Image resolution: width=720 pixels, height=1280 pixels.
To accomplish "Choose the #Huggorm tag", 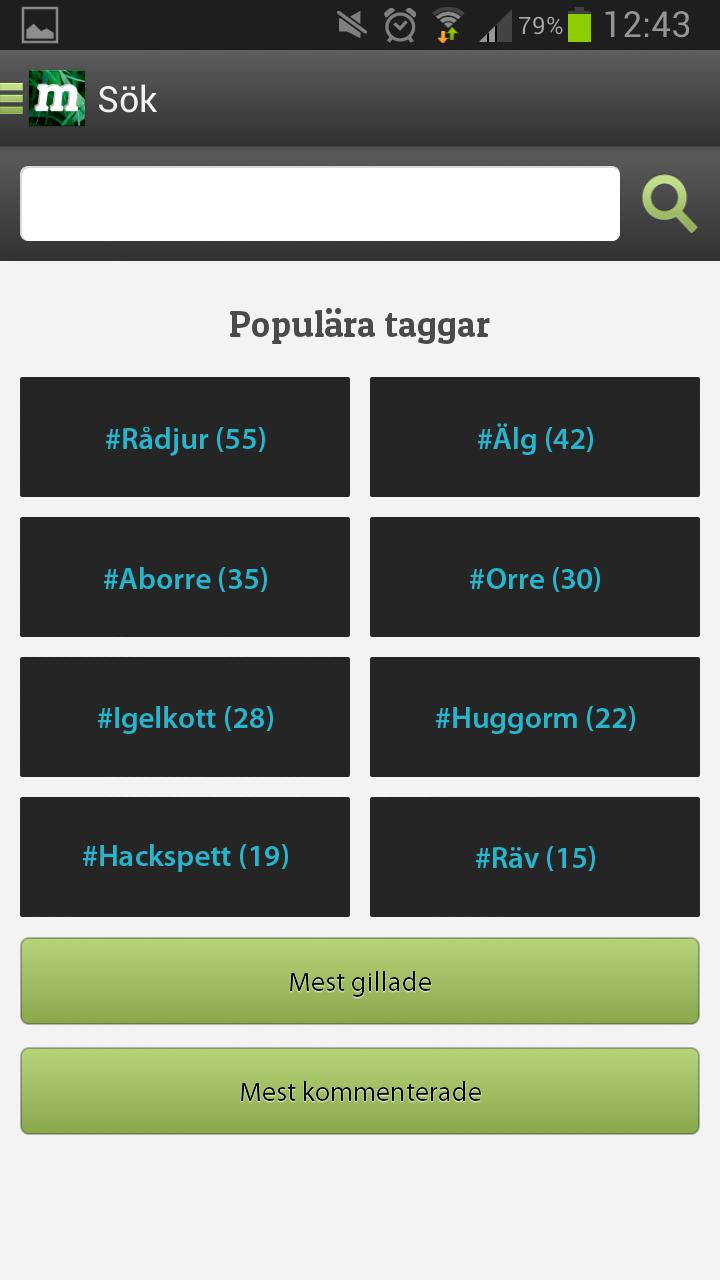I will click(535, 717).
